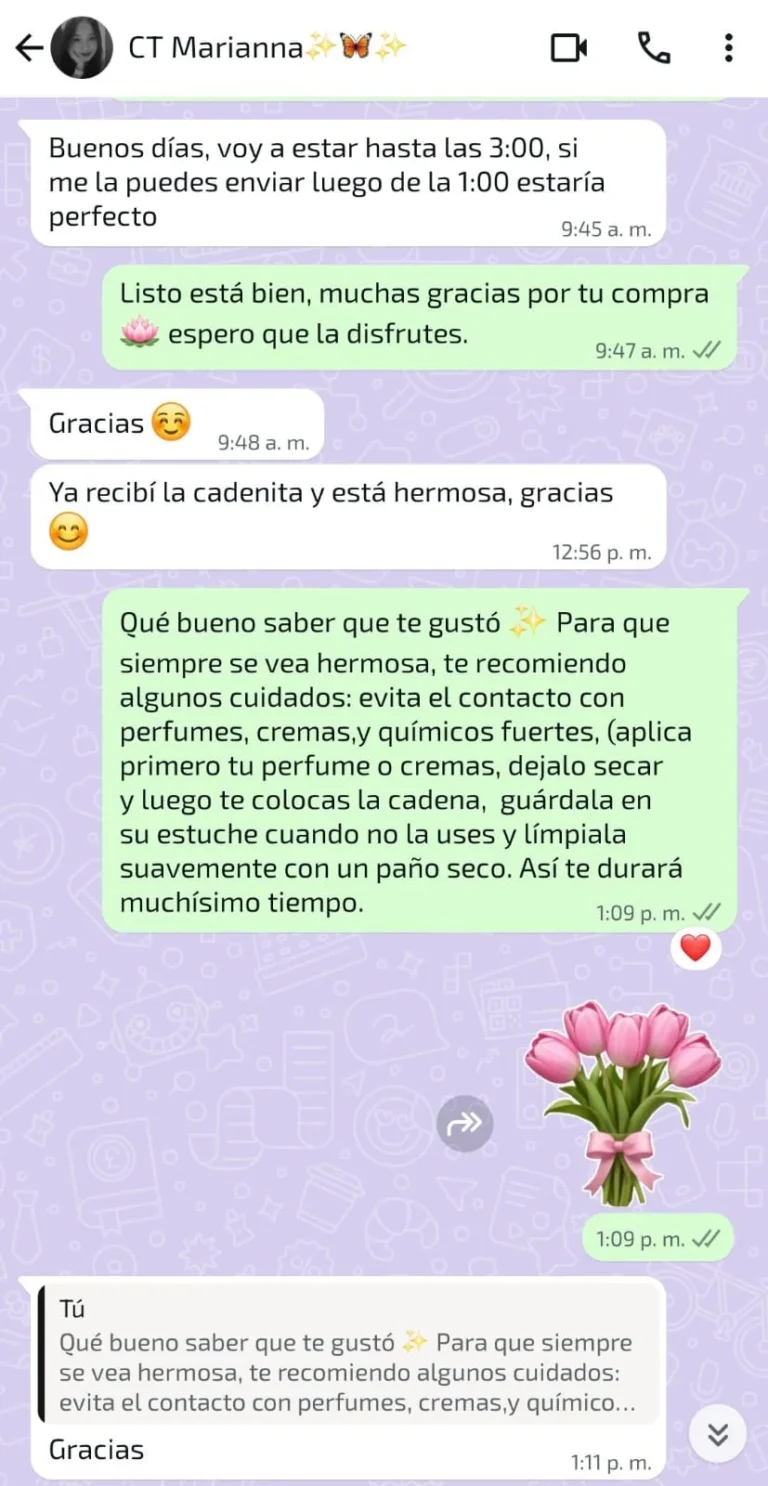Forward the tulip bouquet sticker
Screen dimensions: 768x1486
[465, 1123]
